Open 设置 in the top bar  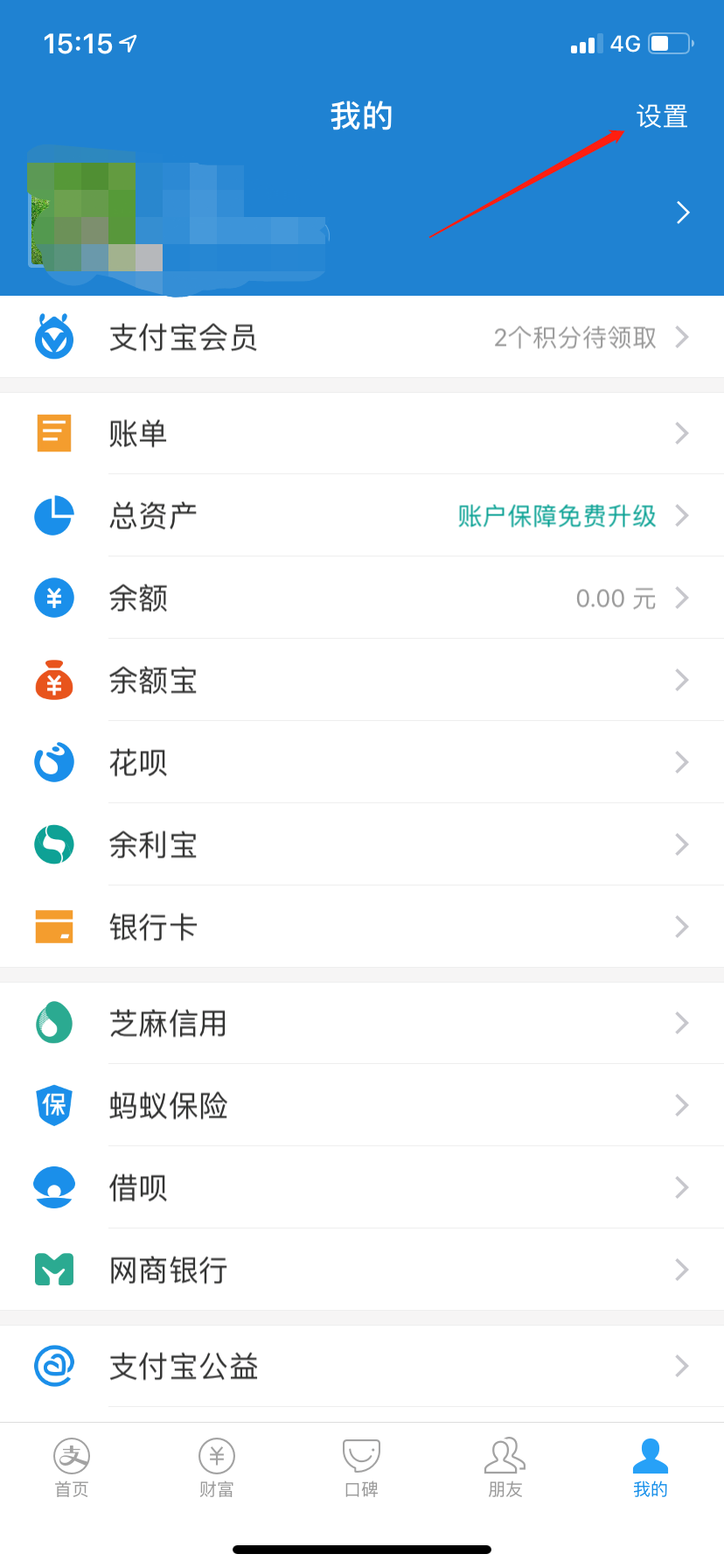pos(661,116)
